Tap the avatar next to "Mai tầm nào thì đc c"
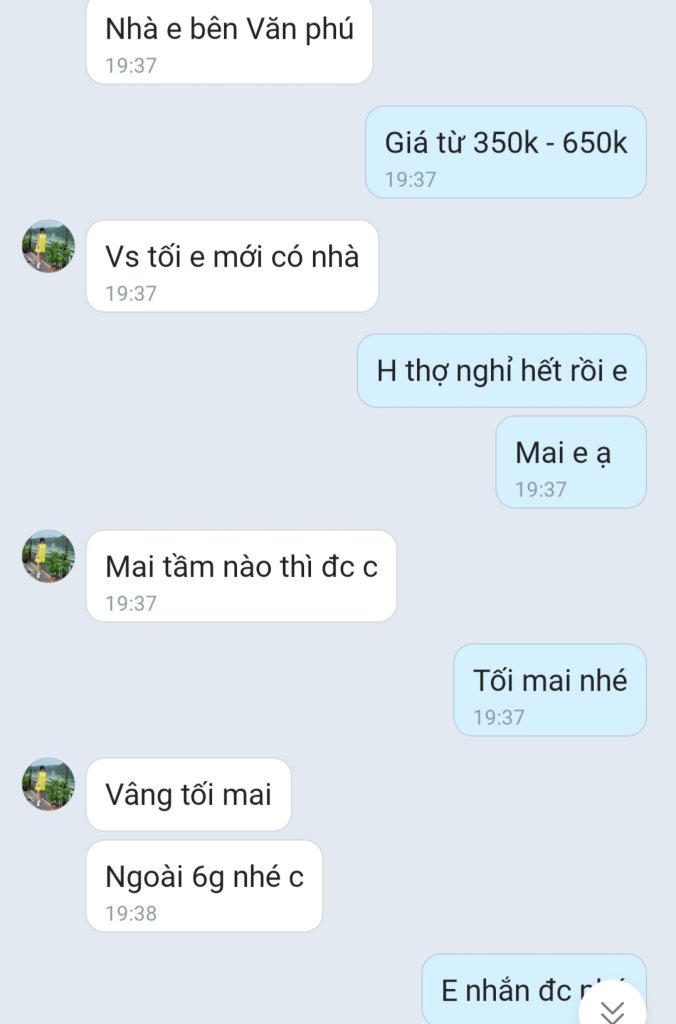This screenshot has height=1024, width=676. pos(48,556)
